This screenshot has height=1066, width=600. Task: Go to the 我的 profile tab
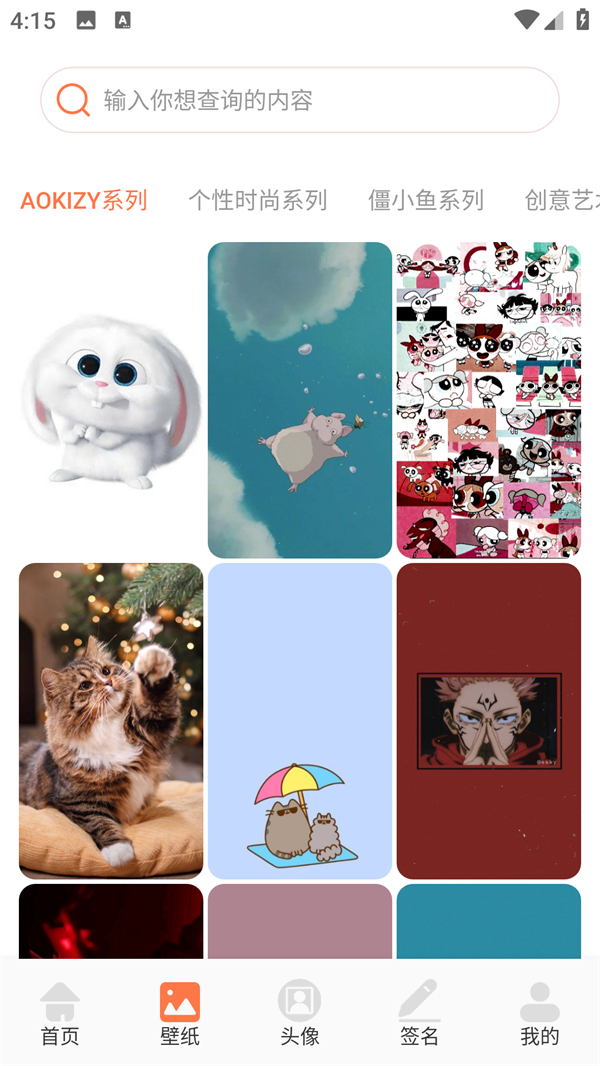(x=540, y=1013)
